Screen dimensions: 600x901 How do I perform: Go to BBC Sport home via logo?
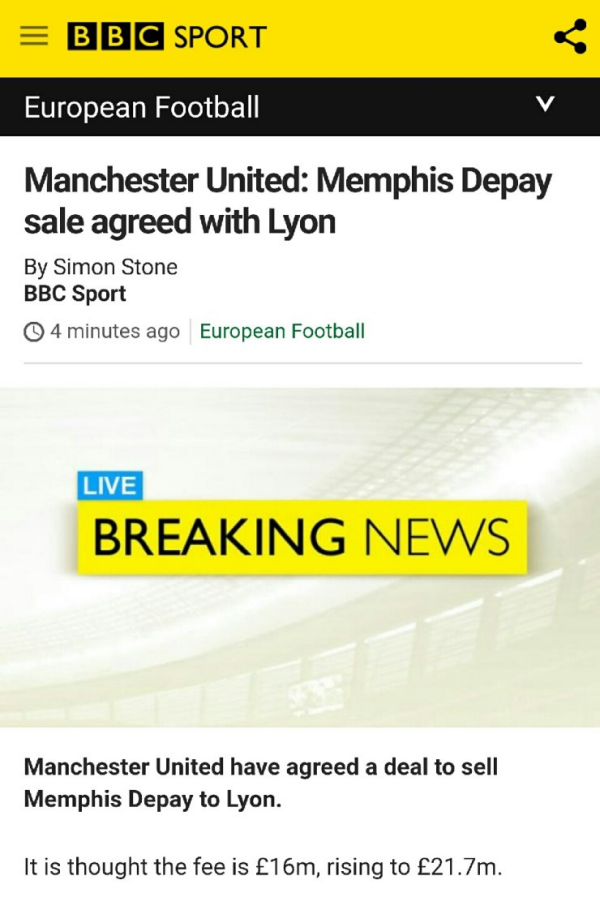(x=166, y=37)
